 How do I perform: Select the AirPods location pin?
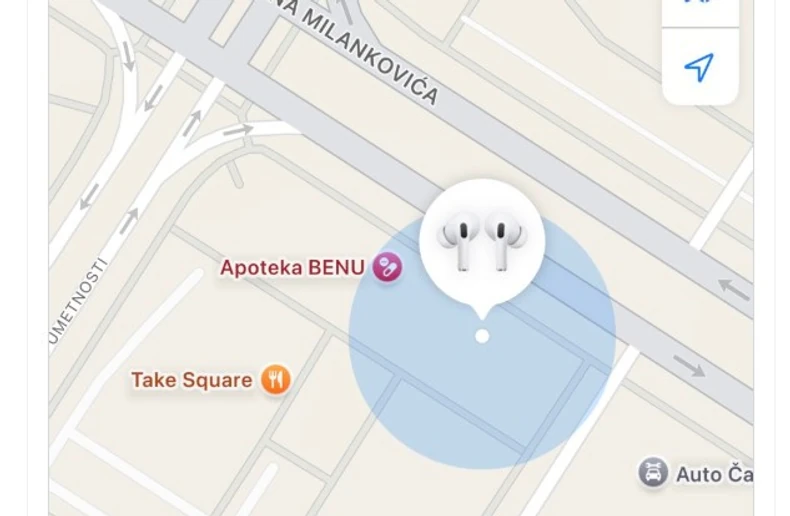pyautogui.click(x=482, y=241)
